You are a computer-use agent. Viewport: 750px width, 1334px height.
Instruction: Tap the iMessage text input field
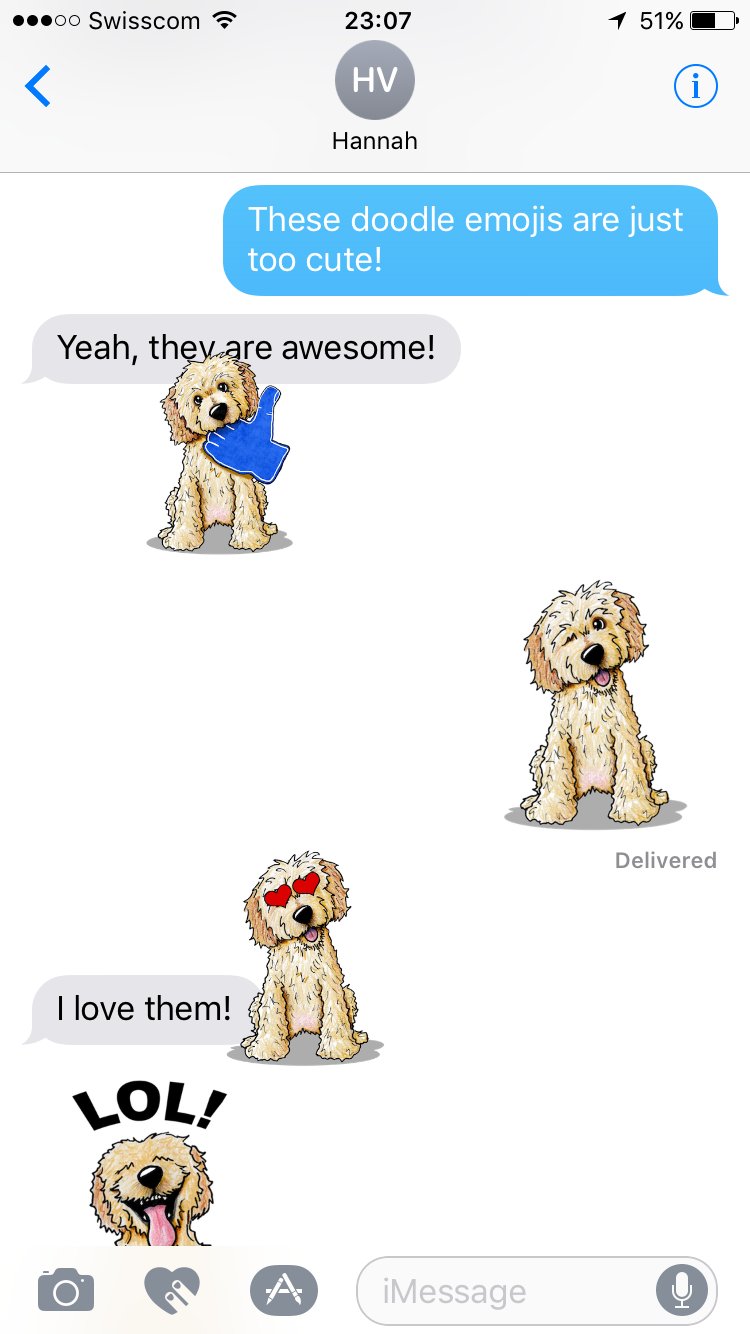pos(500,1290)
